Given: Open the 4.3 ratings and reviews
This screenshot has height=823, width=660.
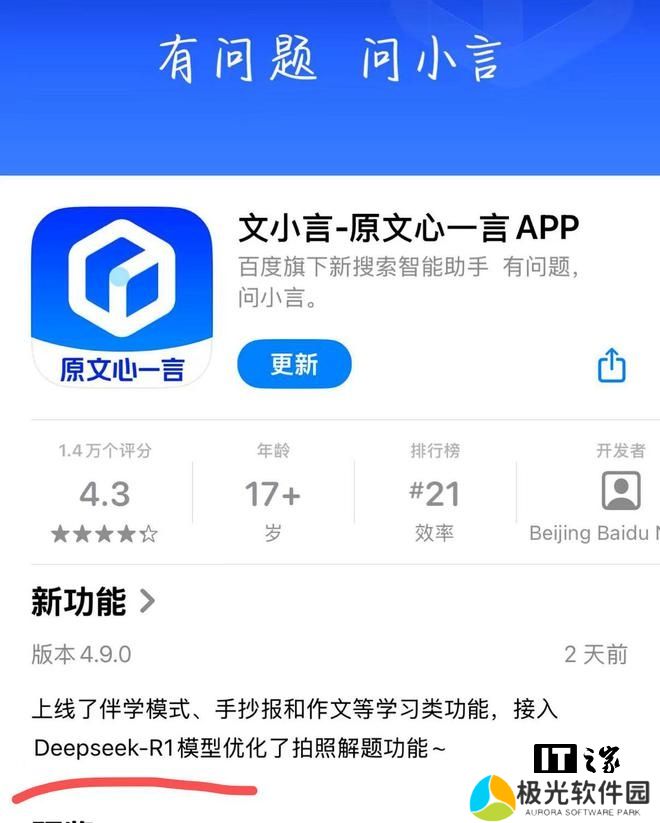Looking at the screenshot, I should tap(105, 494).
